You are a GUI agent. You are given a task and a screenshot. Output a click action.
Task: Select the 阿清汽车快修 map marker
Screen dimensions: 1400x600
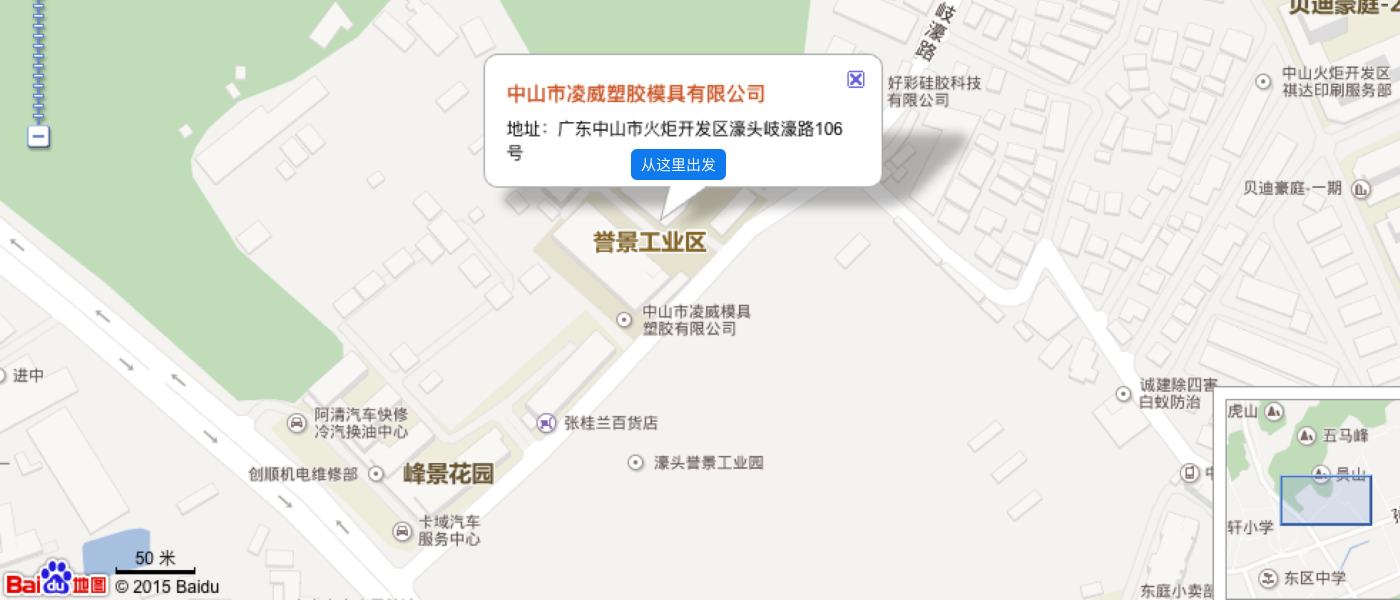297,423
